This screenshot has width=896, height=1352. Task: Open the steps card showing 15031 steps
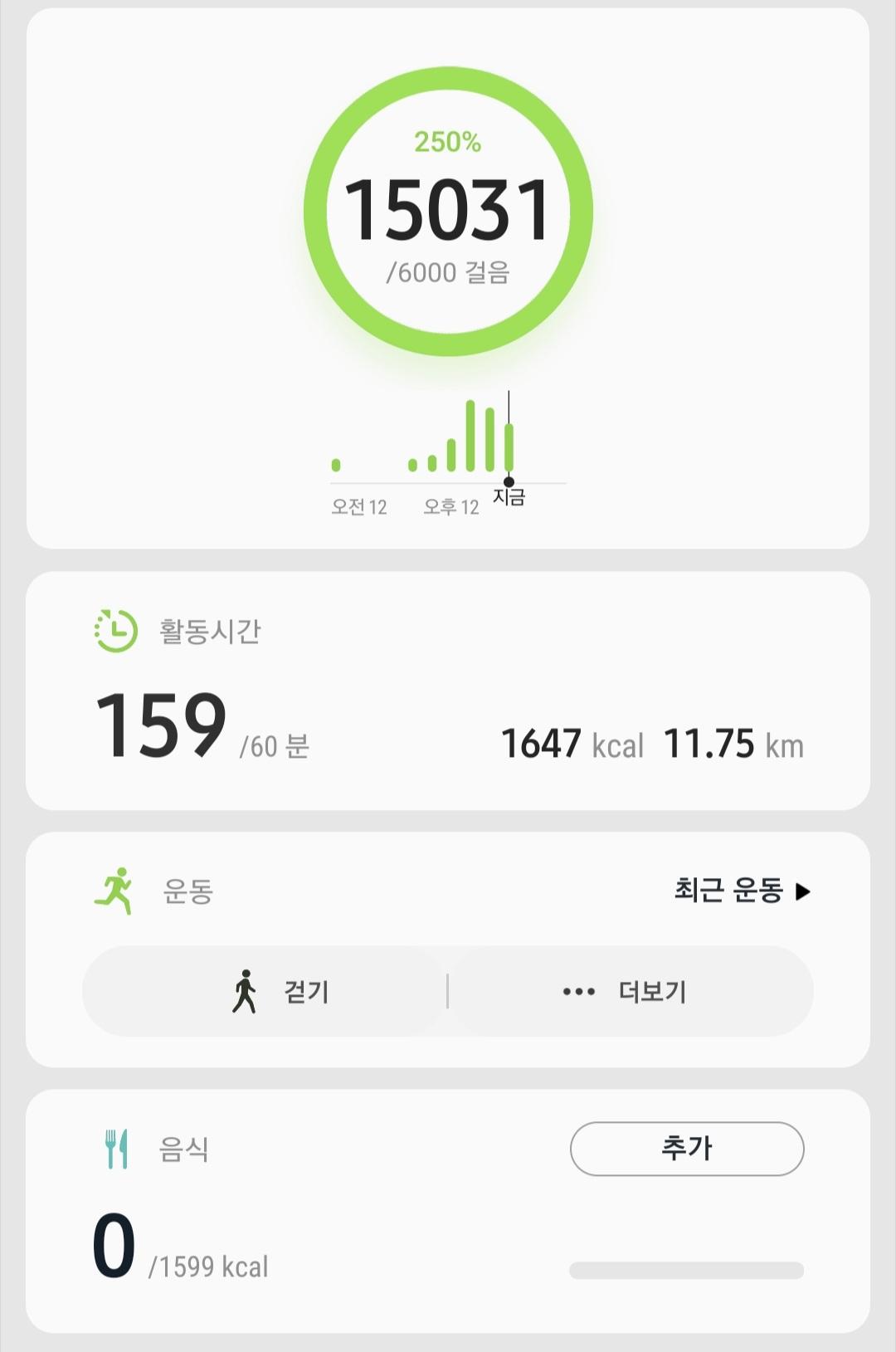click(448, 212)
